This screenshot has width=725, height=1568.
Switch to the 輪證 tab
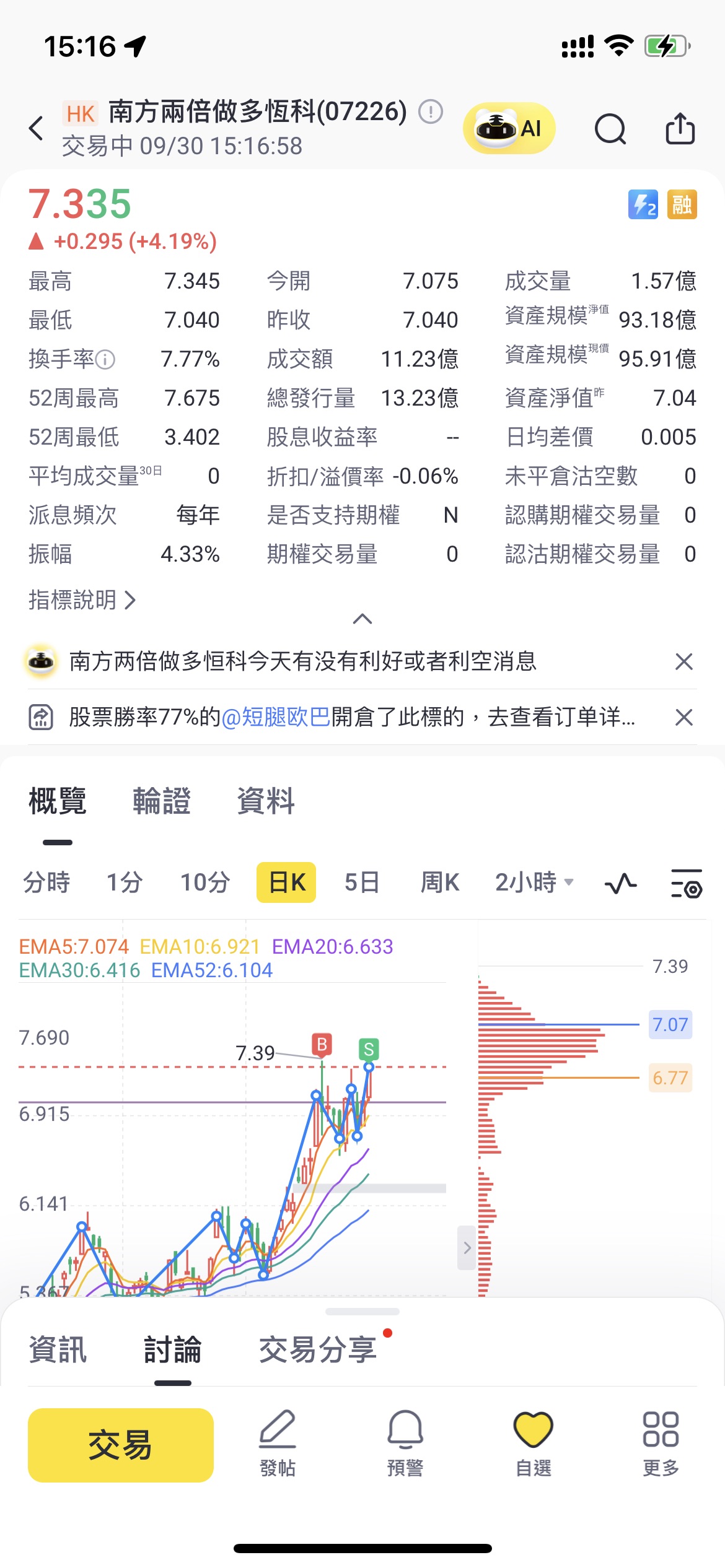click(x=161, y=801)
